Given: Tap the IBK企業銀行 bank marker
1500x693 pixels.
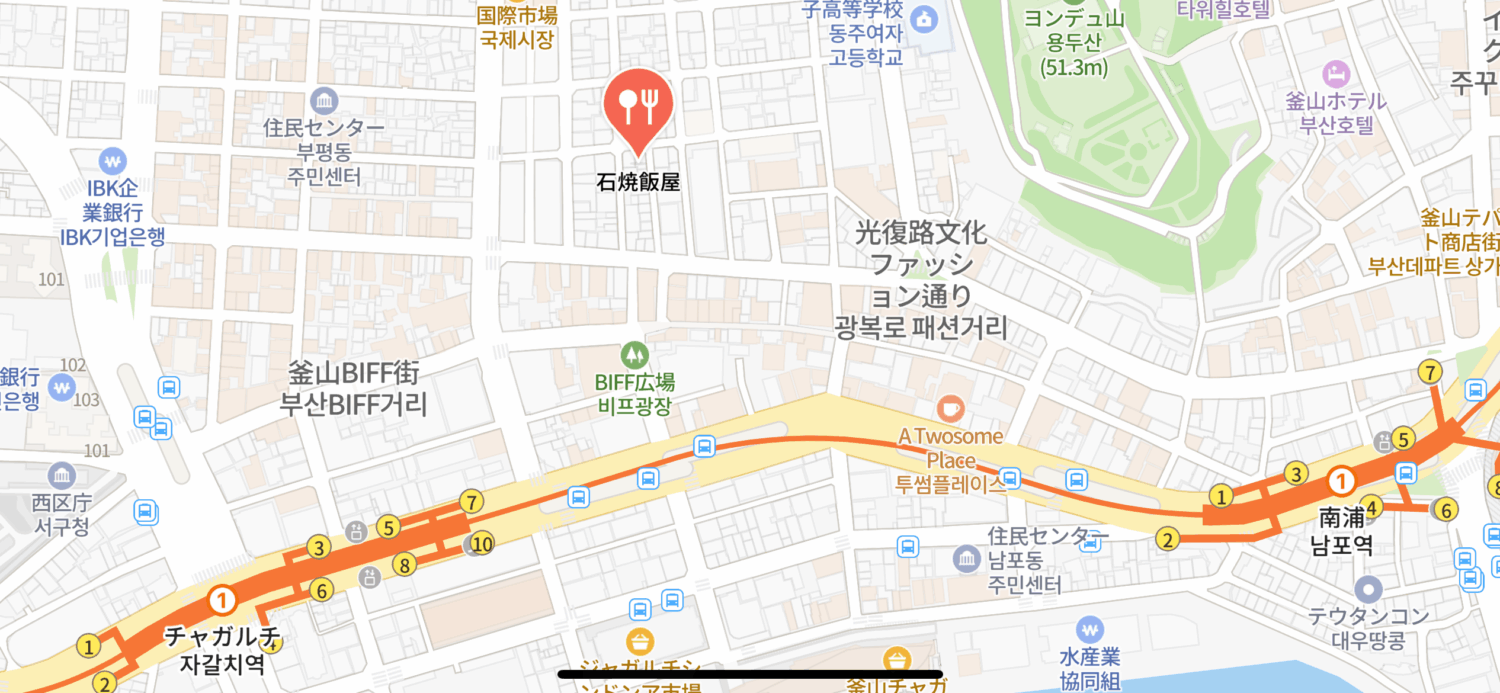Looking at the screenshot, I should 113,160.
